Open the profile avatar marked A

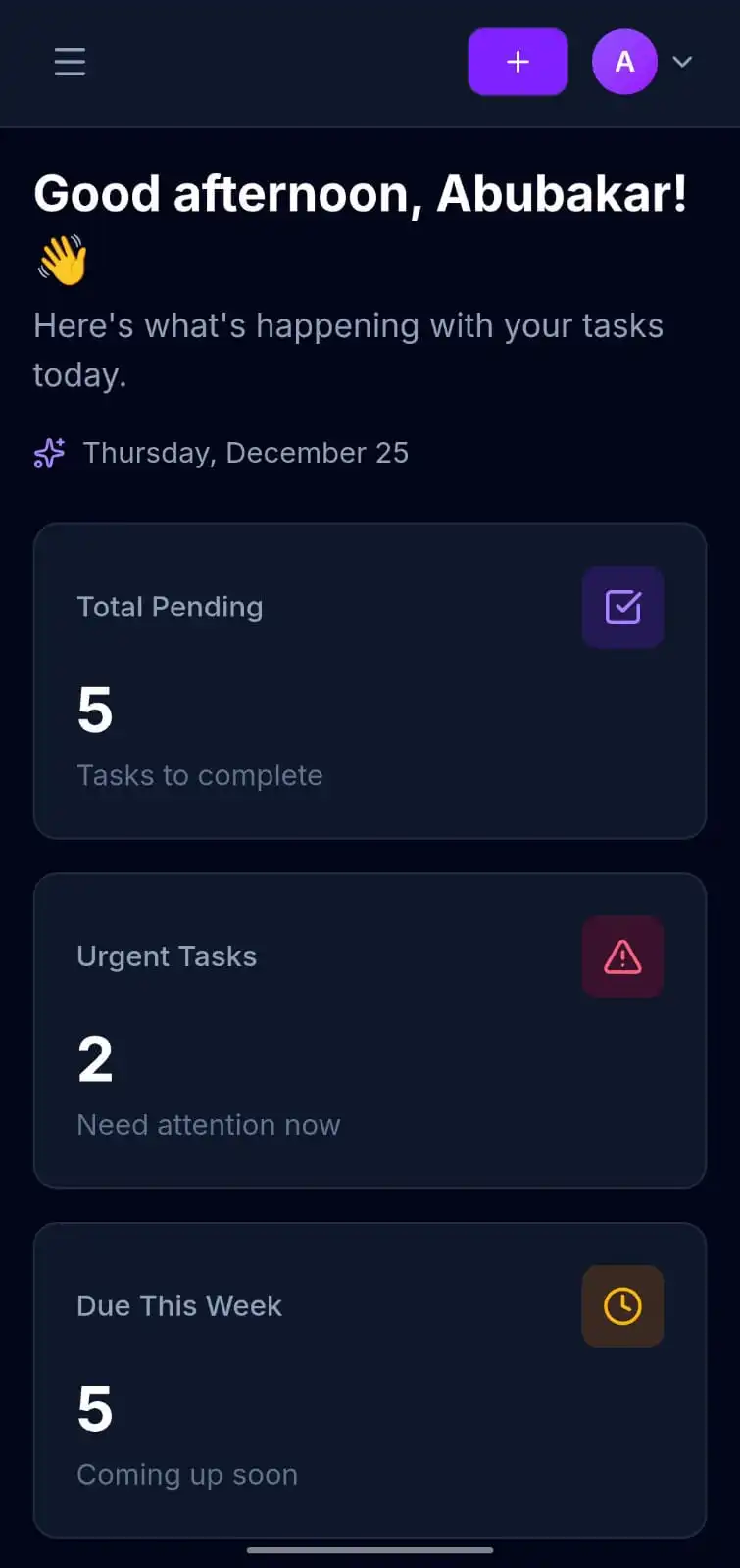point(624,62)
